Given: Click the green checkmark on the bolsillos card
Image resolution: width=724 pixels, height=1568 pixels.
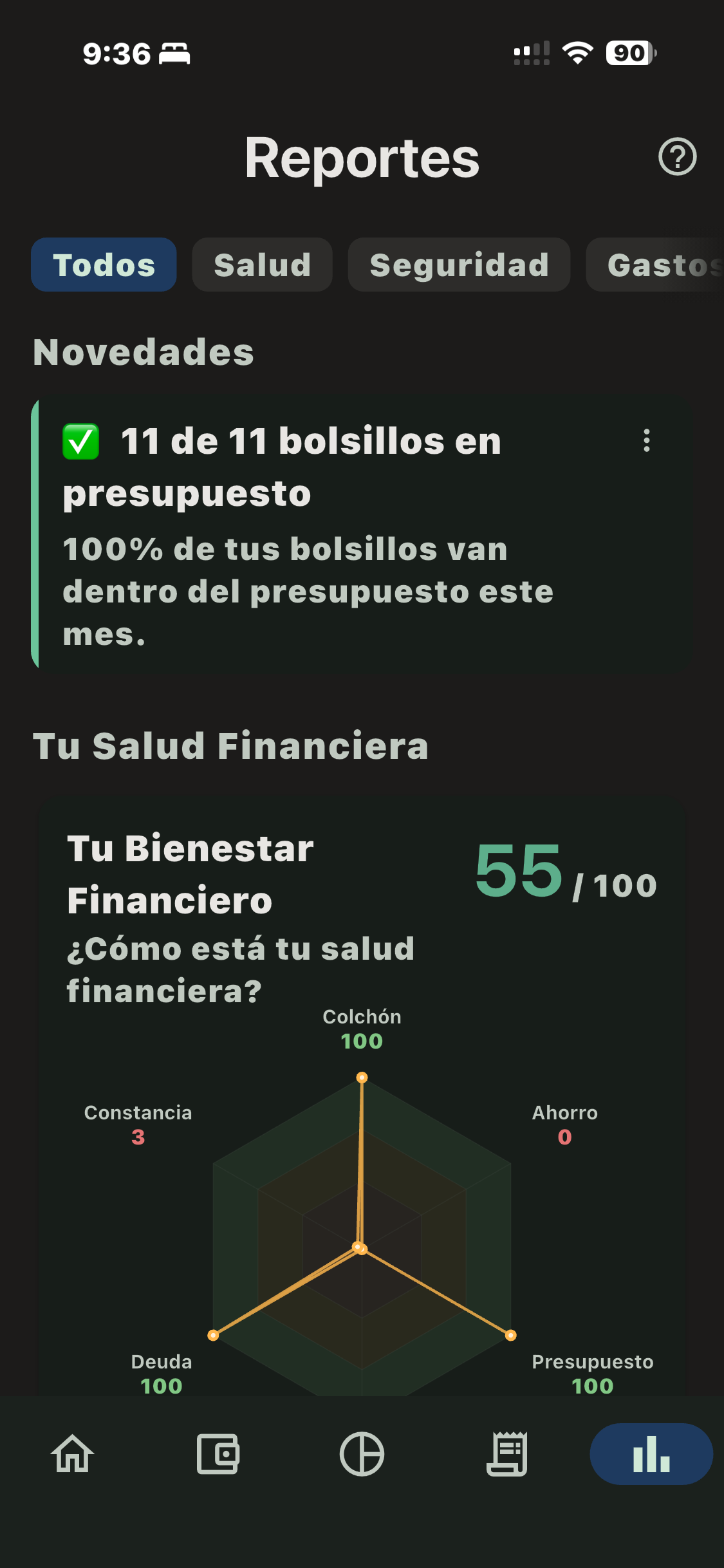Looking at the screenshot, I should coord(81,442).
